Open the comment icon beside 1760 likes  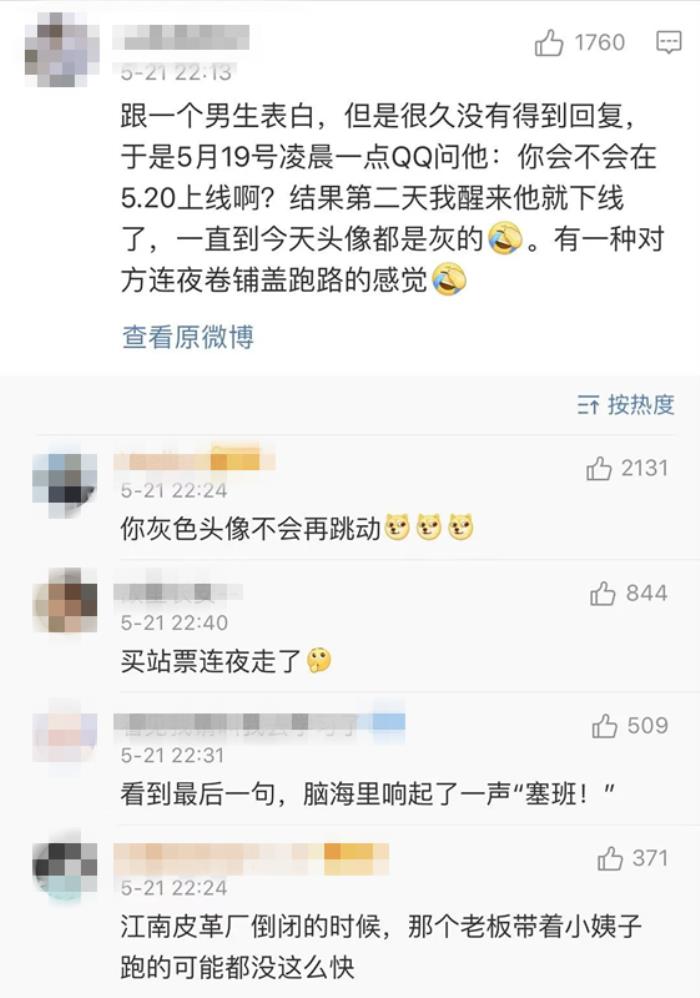668,42
